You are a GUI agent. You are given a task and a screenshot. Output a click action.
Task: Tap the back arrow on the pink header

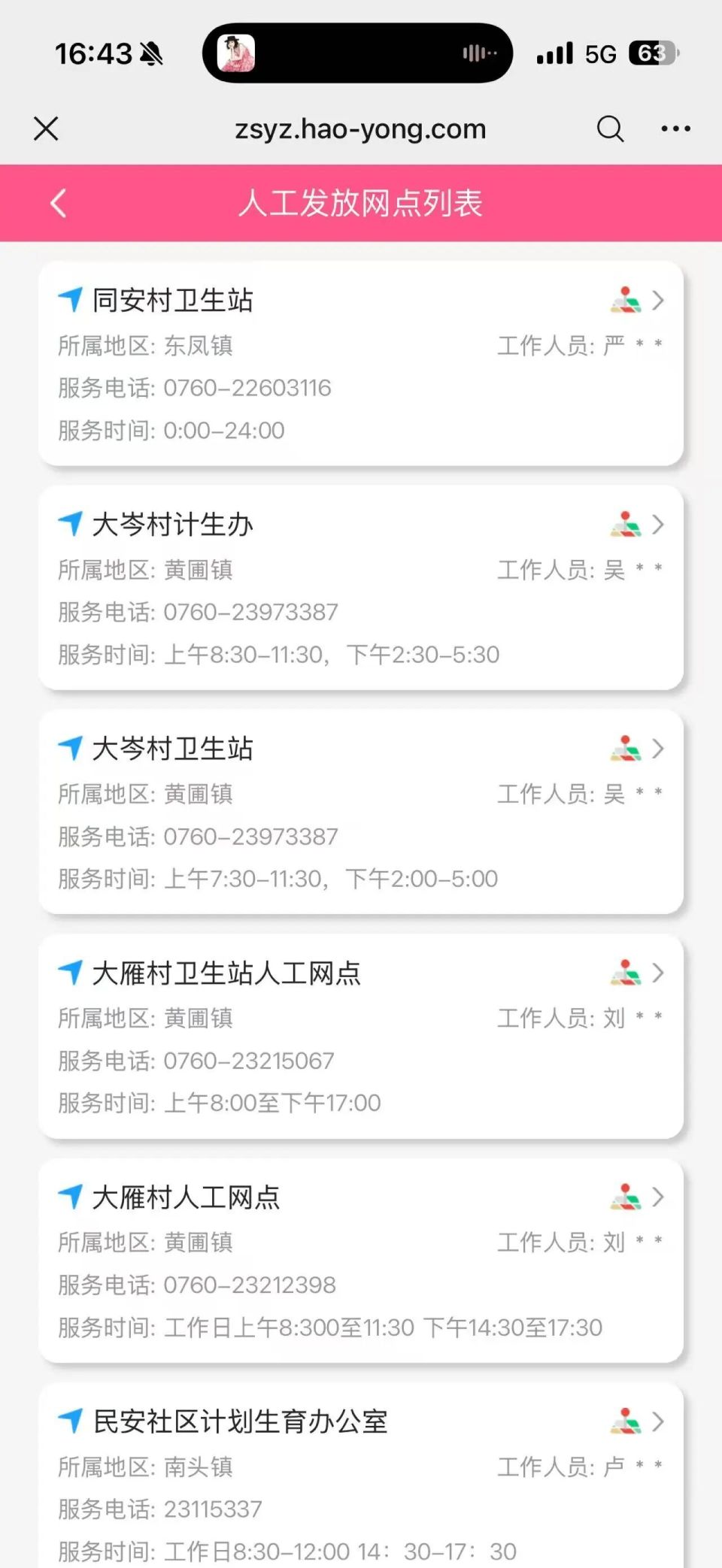(58, 203)
